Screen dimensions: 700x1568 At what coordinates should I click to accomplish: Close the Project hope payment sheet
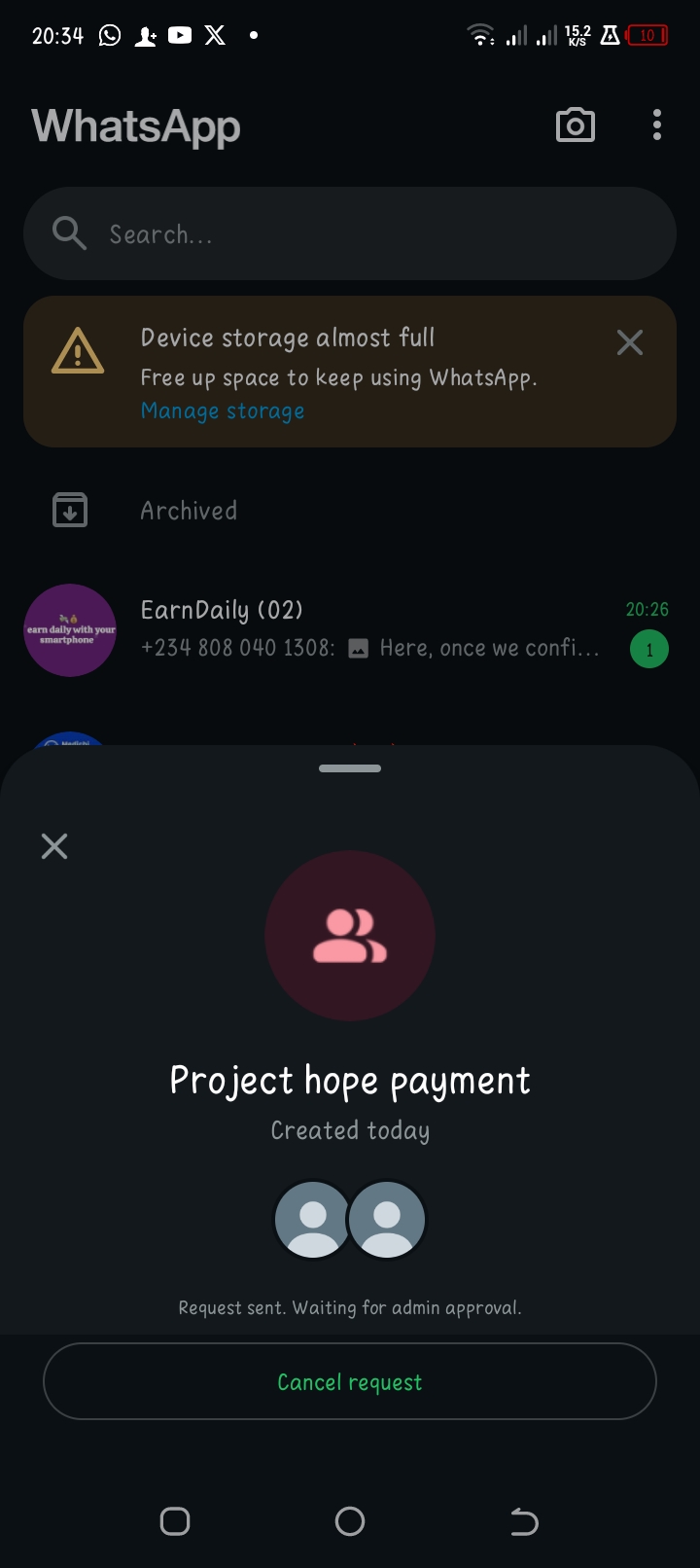tap(54, 846)
